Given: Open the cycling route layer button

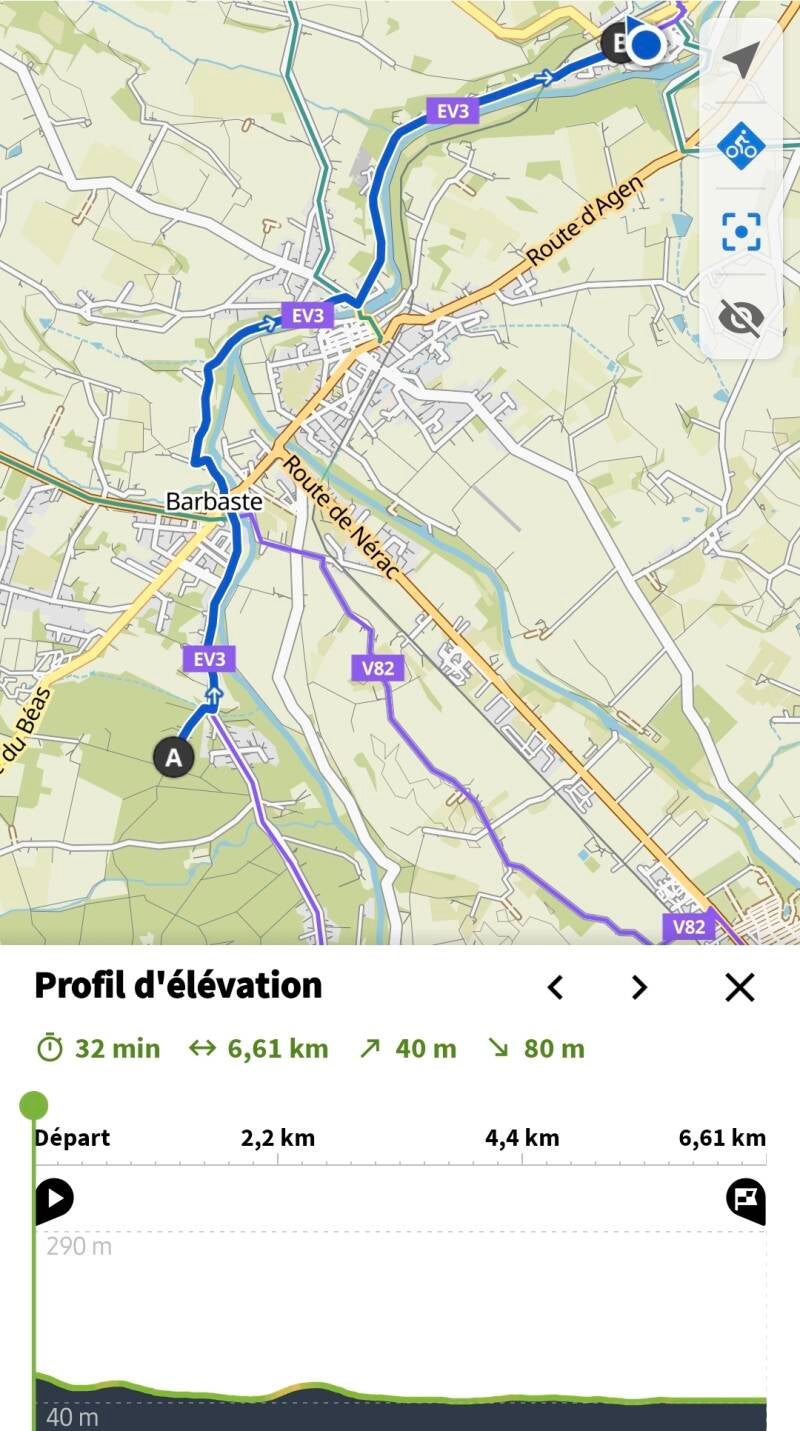Looking at the screenshot, I should coord(740,146).
